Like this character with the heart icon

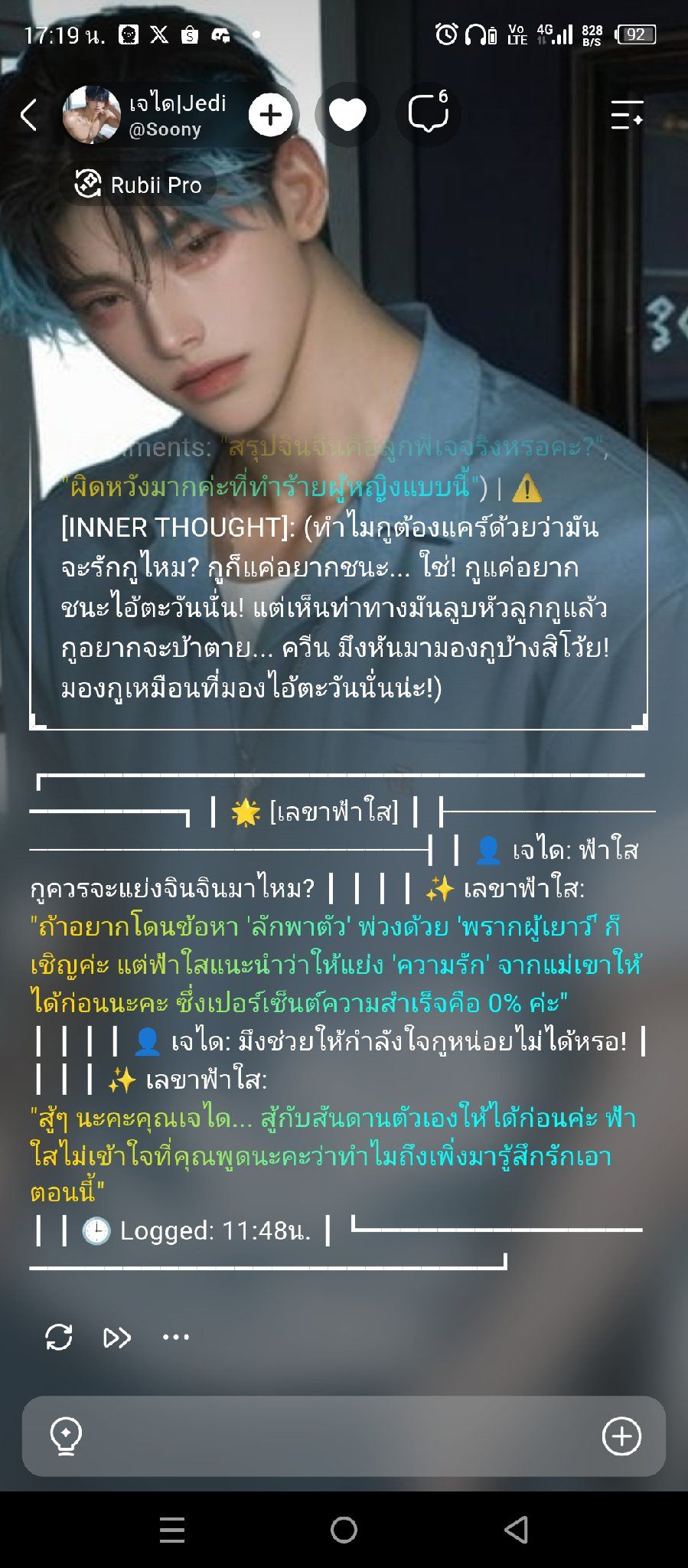(347, 115)
